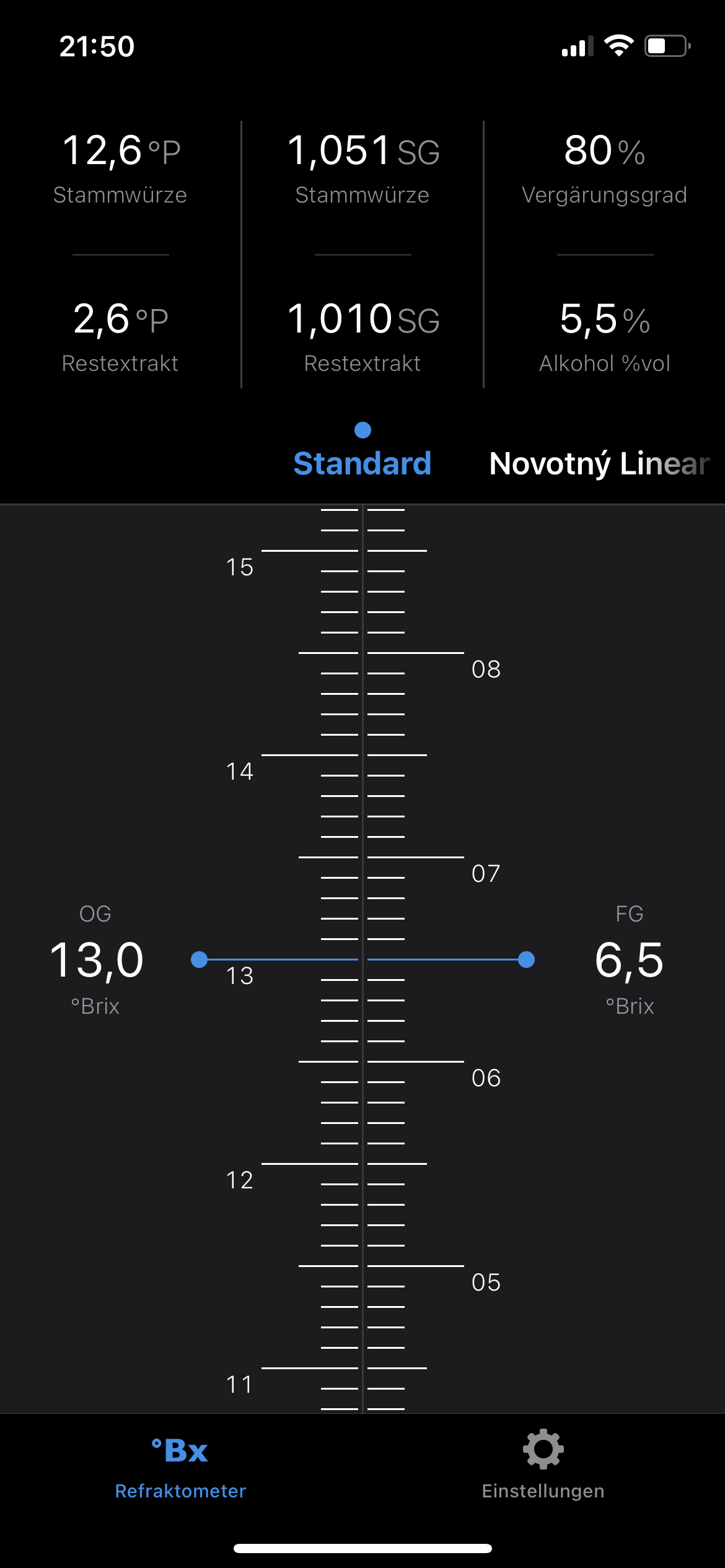Image resolution: width=725 pixels, height=1568 pixels.
Task: Go to the Refraktometer tab
Action: (x=180, y=1465)
